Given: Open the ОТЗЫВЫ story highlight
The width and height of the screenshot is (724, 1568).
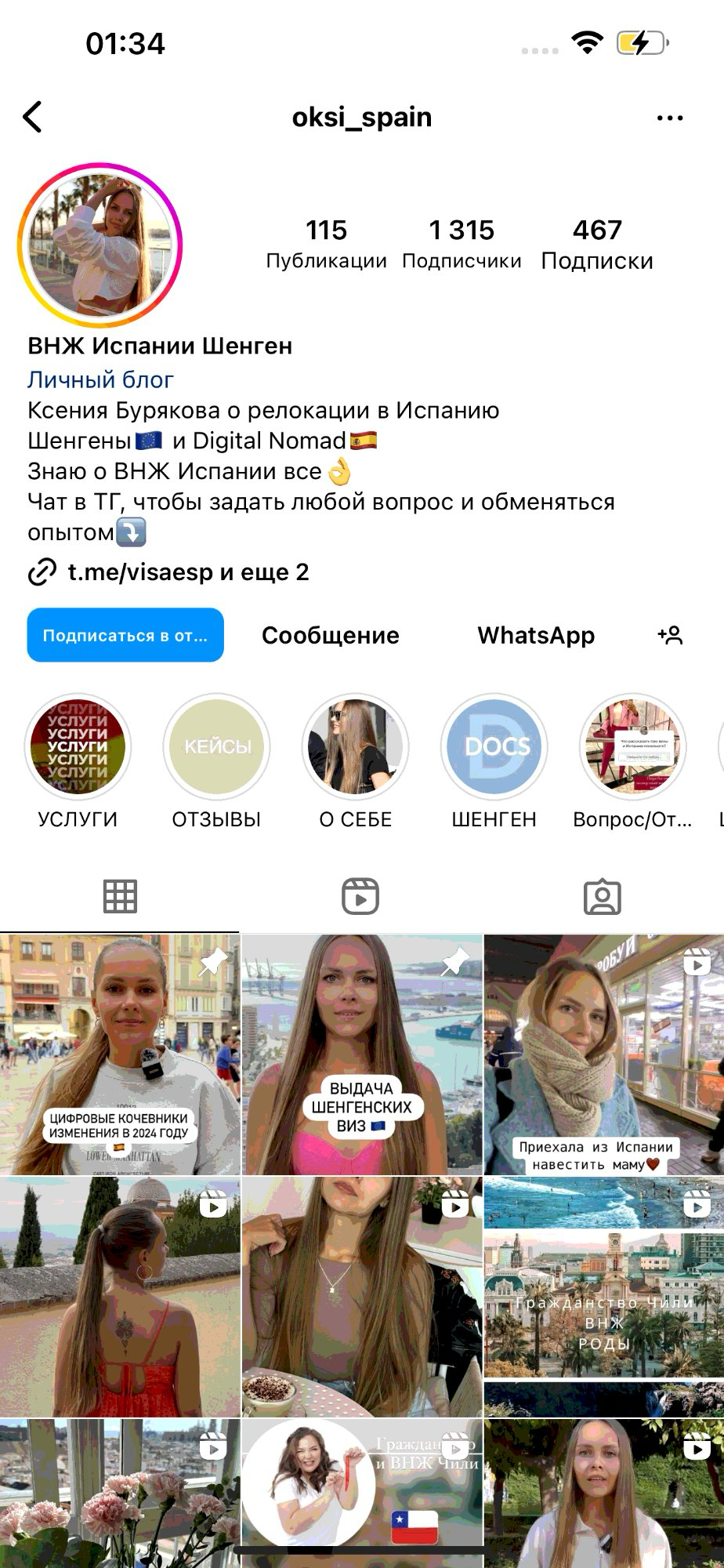Looking at the screenshot, I should point(216,761).
